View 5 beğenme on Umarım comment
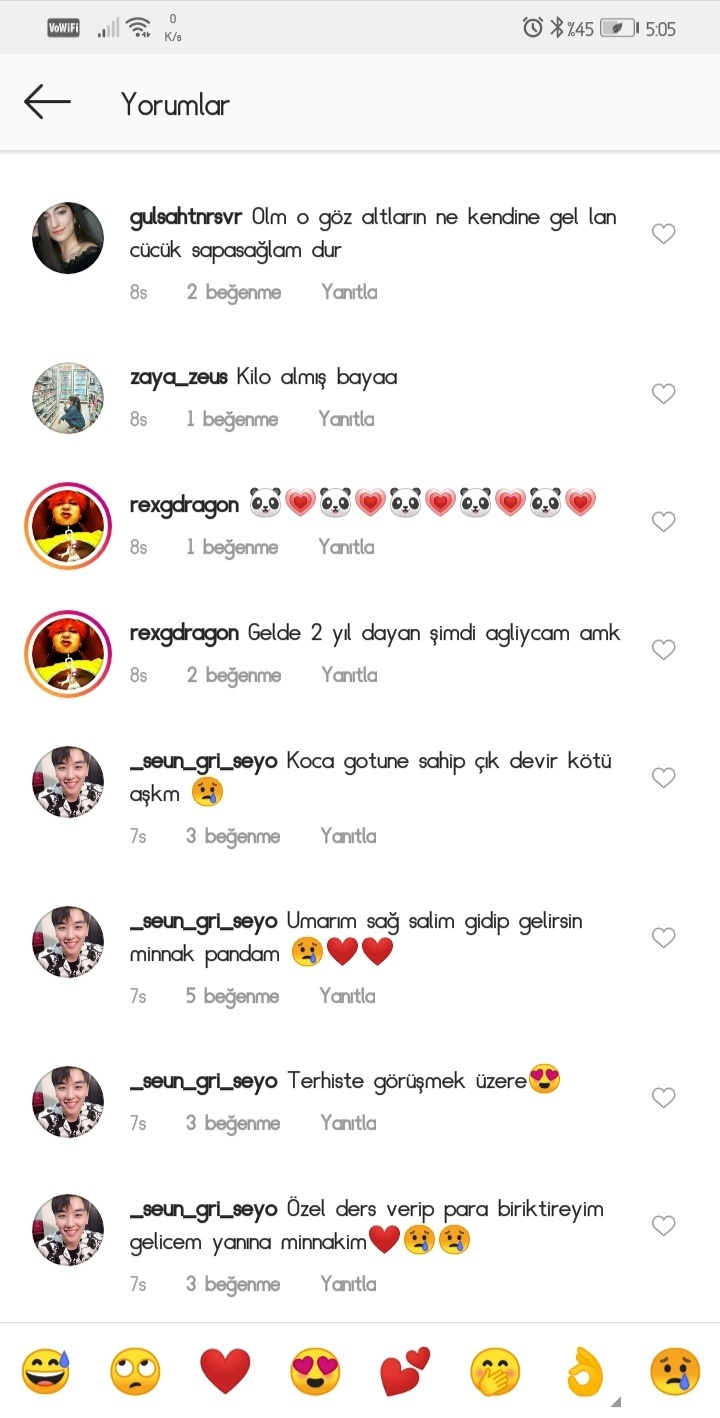The width and height of the screenshot is (720, 1418). tap(232, 996)
